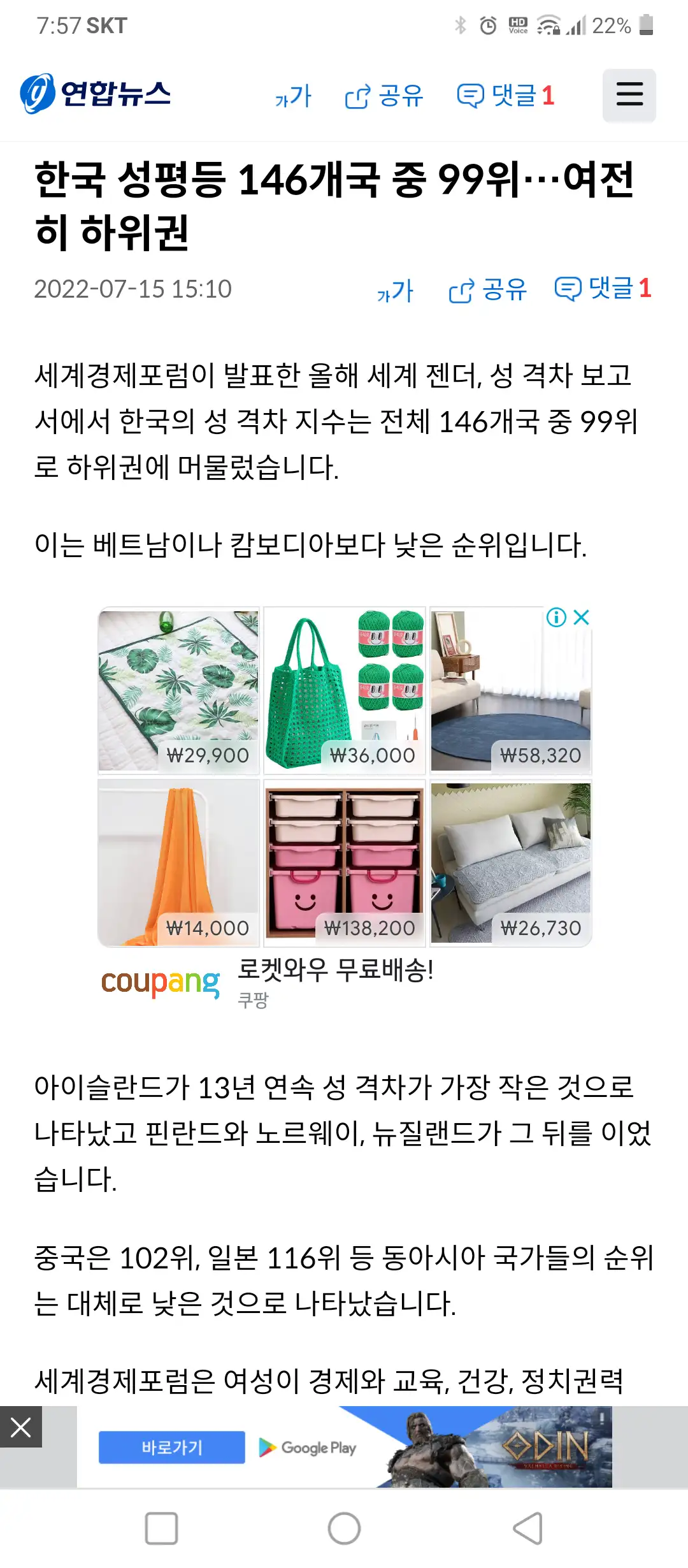Image resolution: width=688 pixels, height=1568 pixels.
Task: View comments beside the article date
Action: (603, 289)
